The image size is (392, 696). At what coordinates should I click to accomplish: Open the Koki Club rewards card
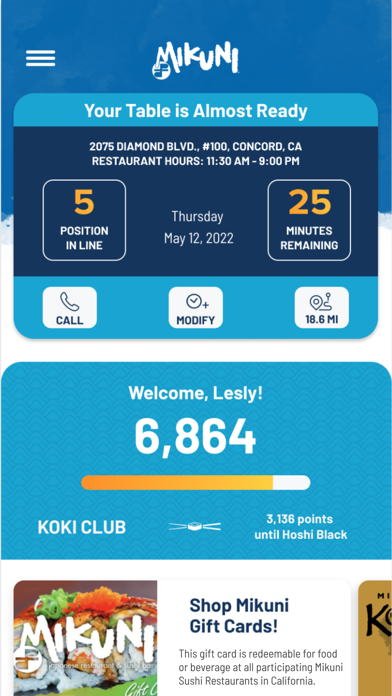(196, 460)
